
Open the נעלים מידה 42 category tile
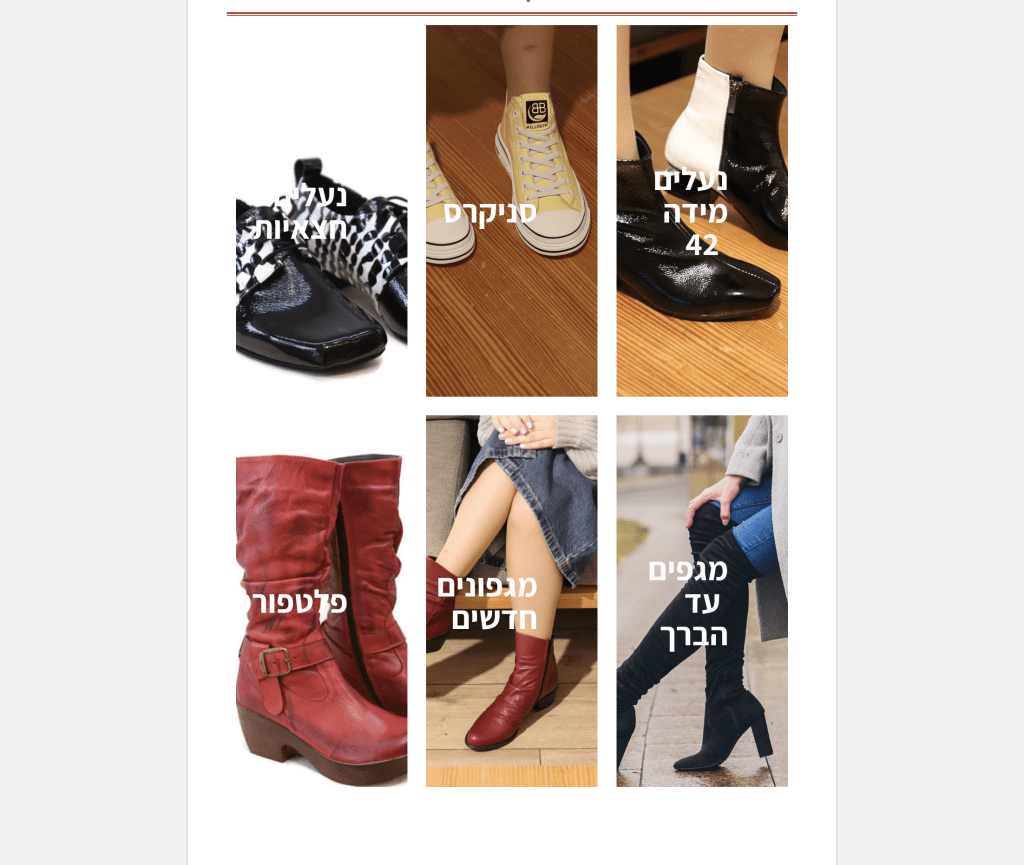click(x=701, y=211)
